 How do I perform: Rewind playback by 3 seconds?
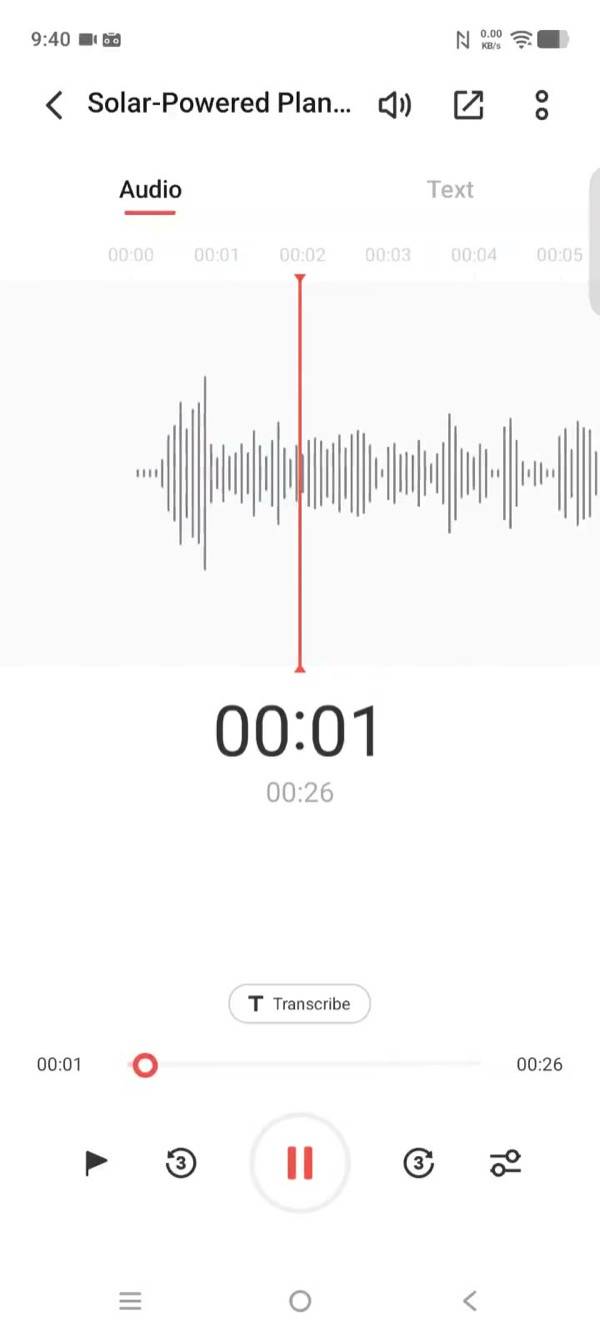point(180,1163)
